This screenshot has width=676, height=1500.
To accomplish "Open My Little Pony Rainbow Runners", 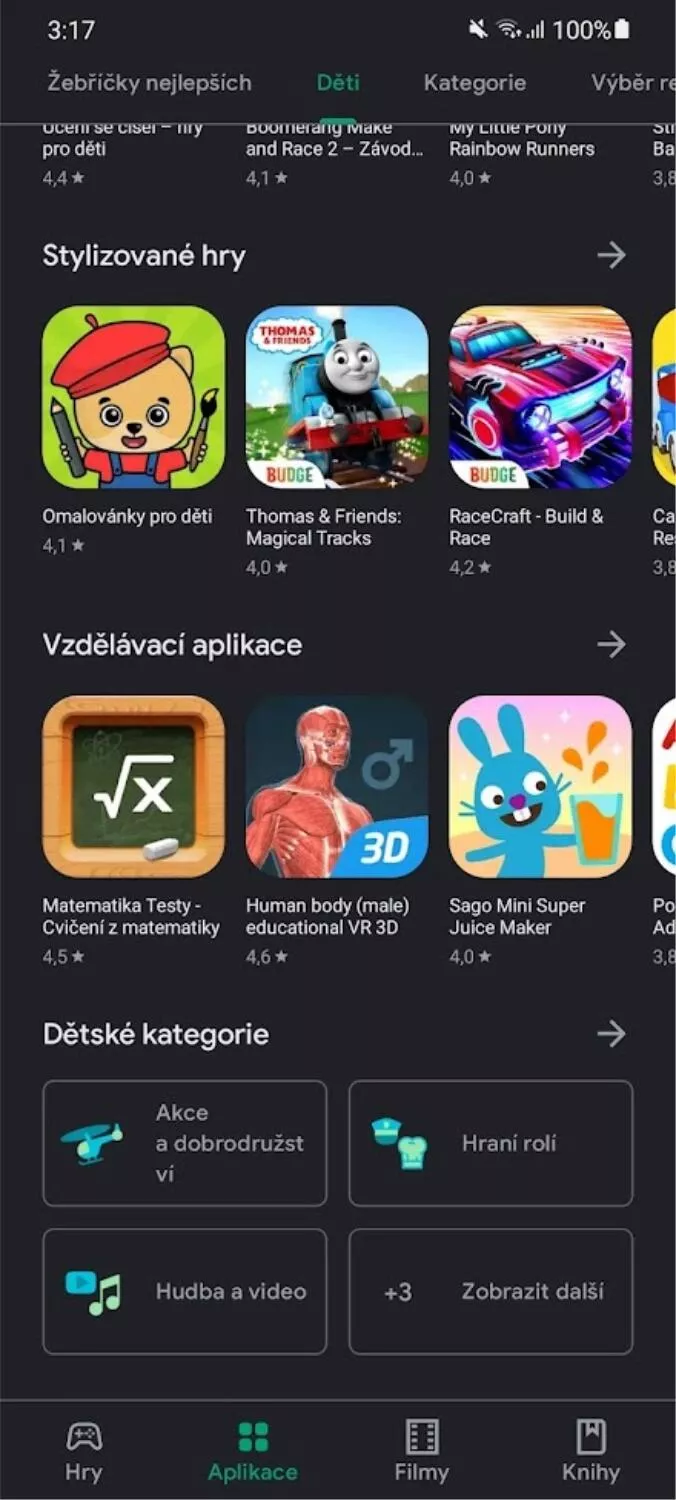I will click(522, 150).
